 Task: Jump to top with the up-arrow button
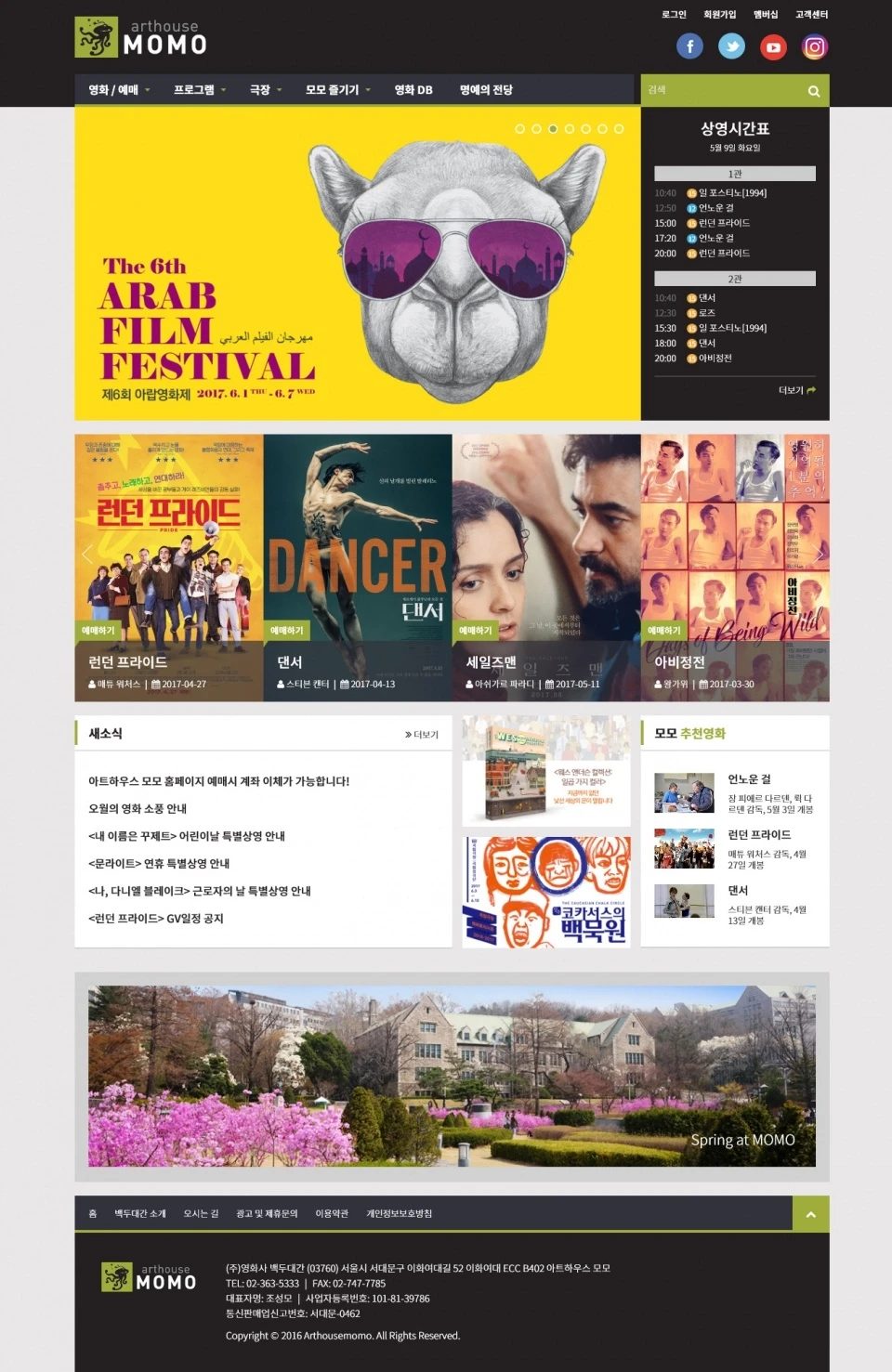point(810,1214)
